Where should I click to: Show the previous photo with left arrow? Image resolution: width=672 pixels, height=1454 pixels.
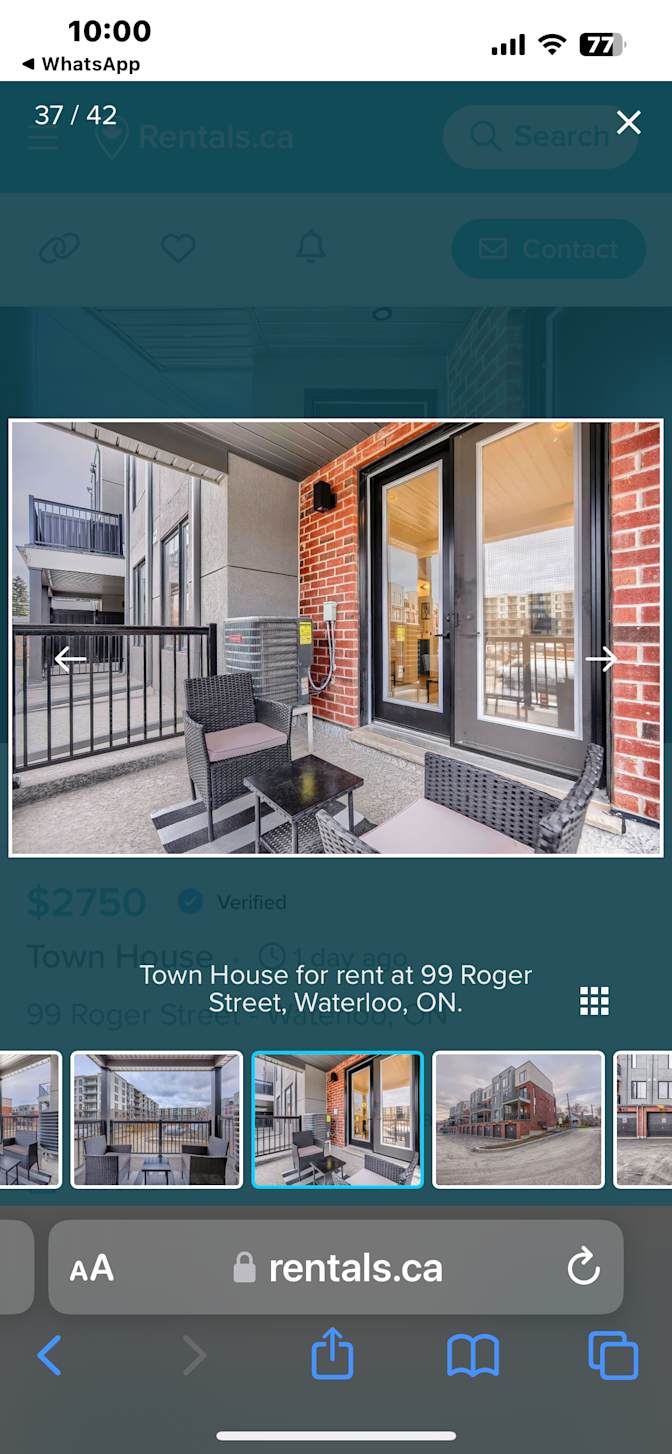tap(70, 659)
